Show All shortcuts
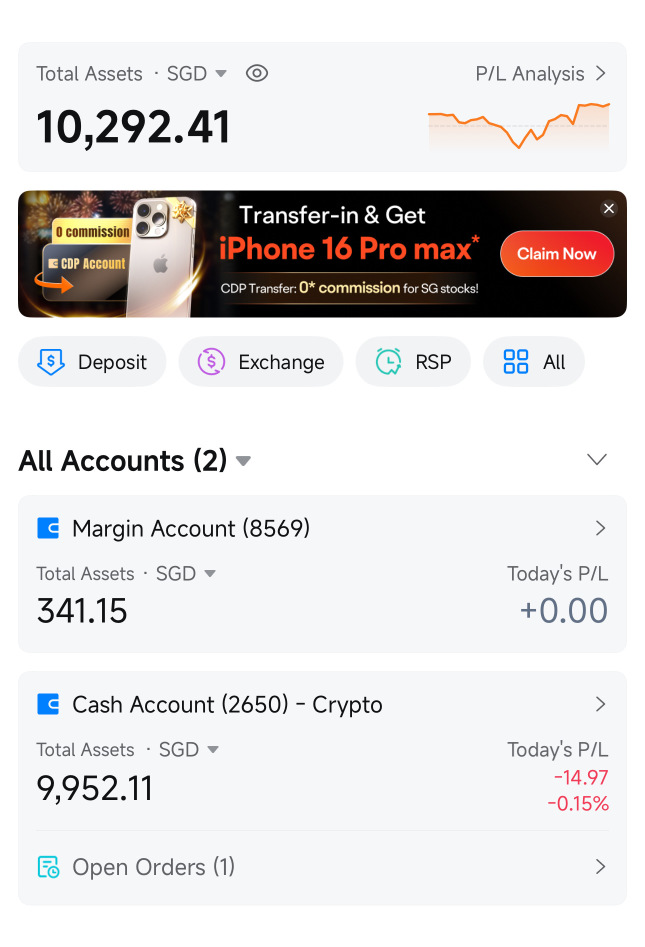This screenshot has width=645, height=947. (x=534, y=362)
